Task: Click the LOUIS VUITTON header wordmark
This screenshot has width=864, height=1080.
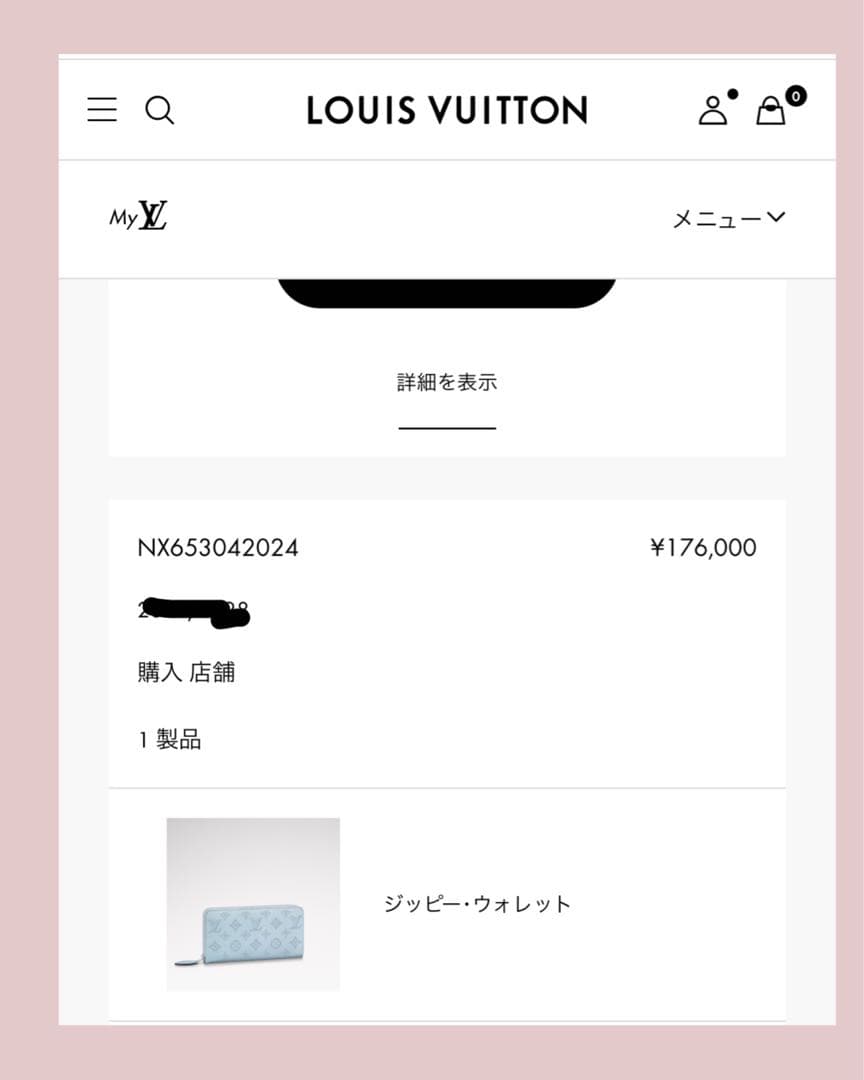Action: point(447,110)
